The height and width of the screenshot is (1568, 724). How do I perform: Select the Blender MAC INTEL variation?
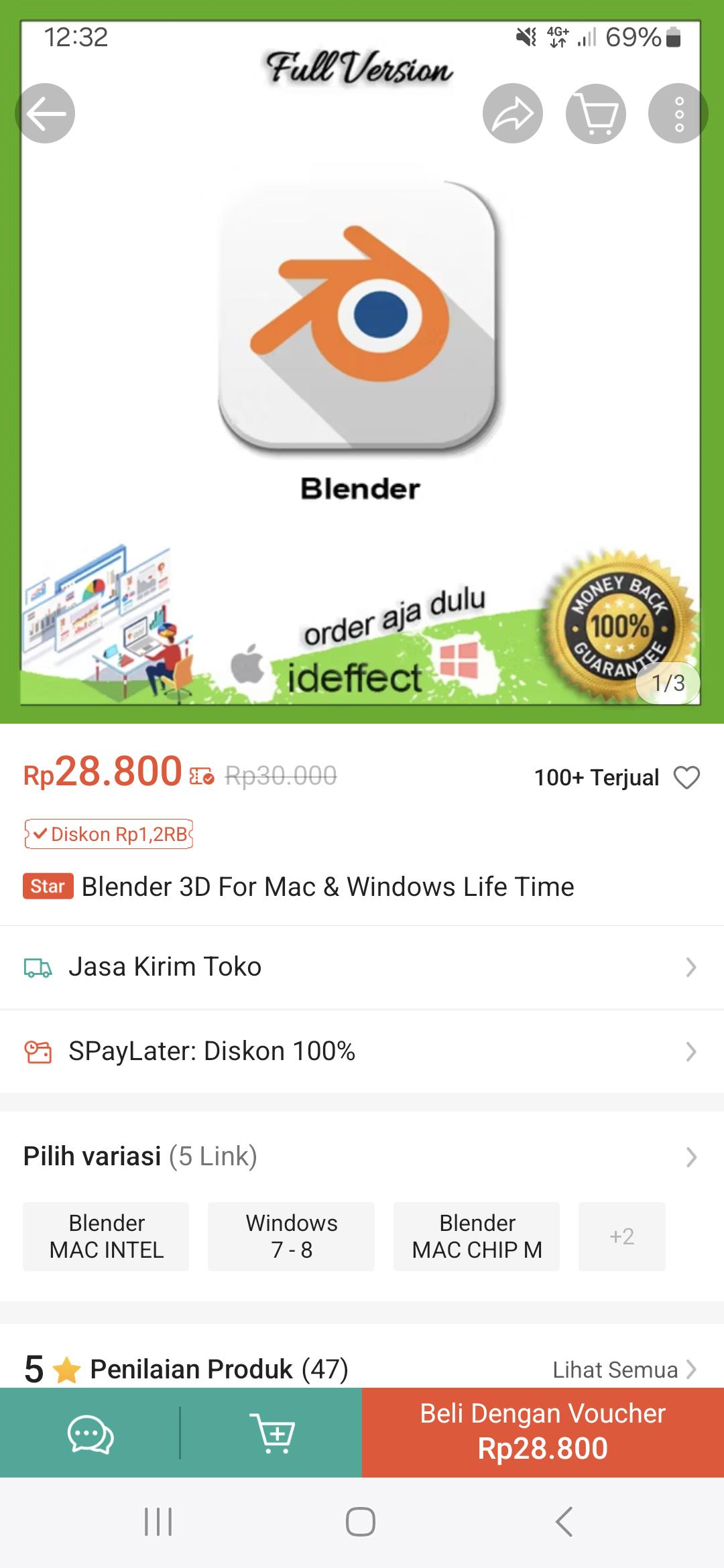tap(106, 1236)
